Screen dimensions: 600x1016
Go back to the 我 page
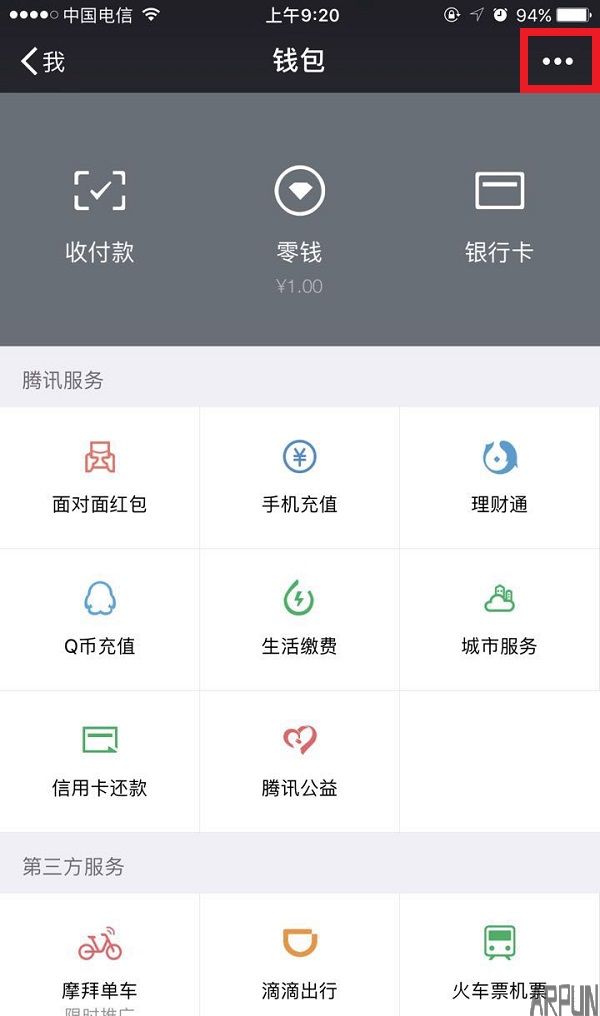pos(42,62)
